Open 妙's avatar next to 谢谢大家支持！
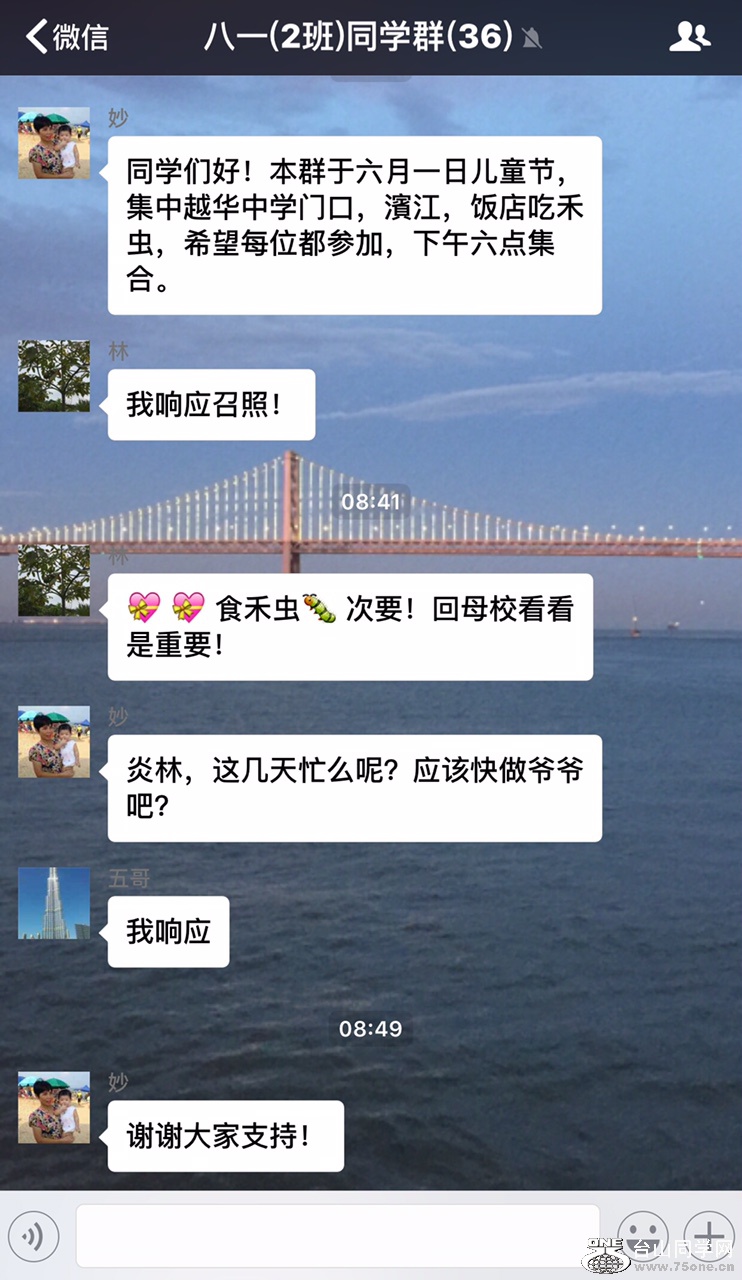Screen dimensions: 742x1280 click(x=54, y=1107)
